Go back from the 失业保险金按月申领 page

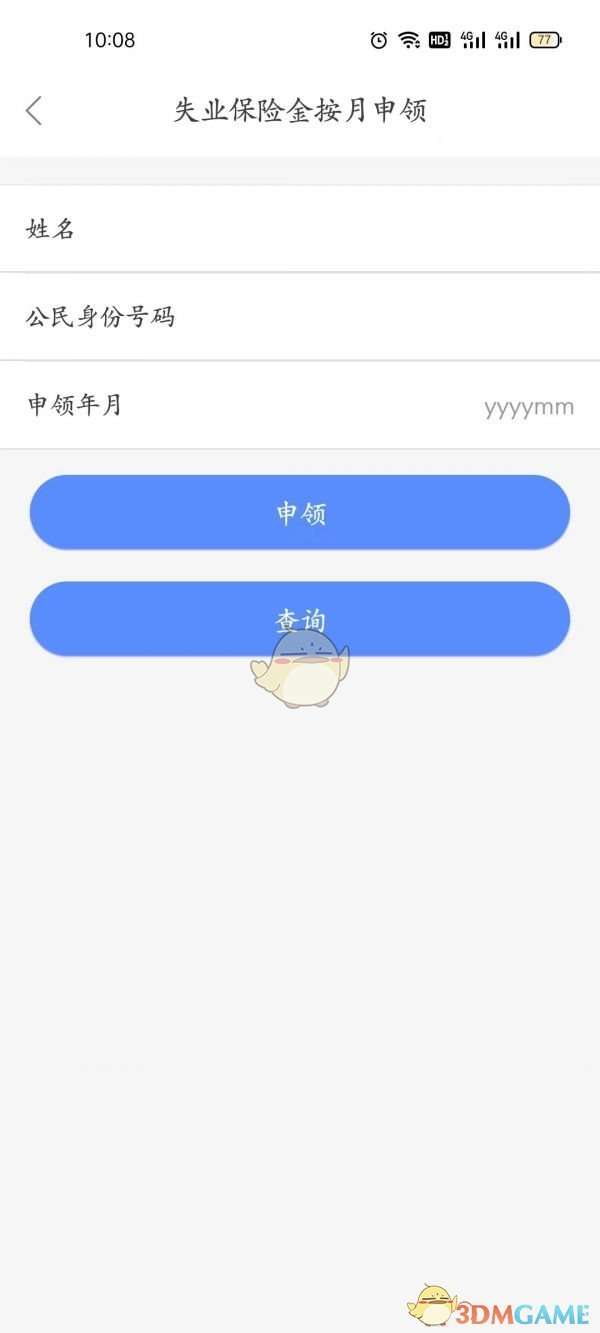pyautogui.click(x=34, y=110)
